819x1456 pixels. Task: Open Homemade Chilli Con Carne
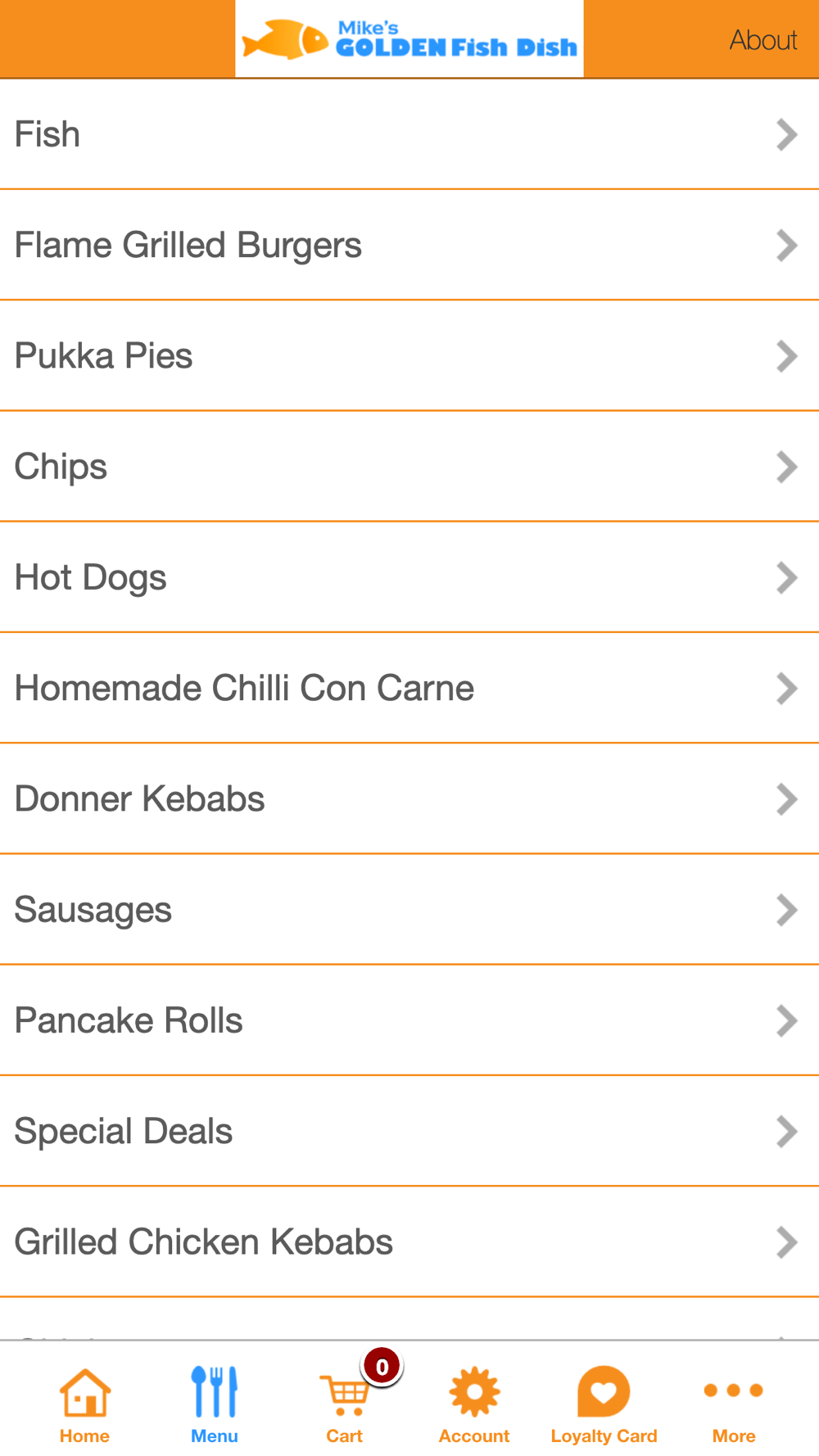tap(409, 688)
